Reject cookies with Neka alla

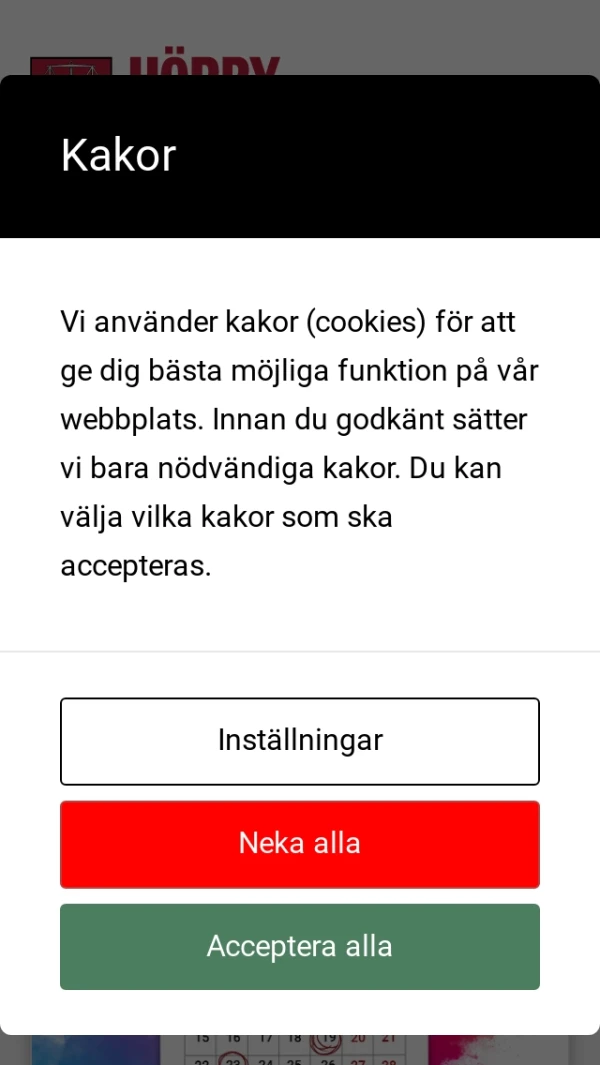(300, 844)
